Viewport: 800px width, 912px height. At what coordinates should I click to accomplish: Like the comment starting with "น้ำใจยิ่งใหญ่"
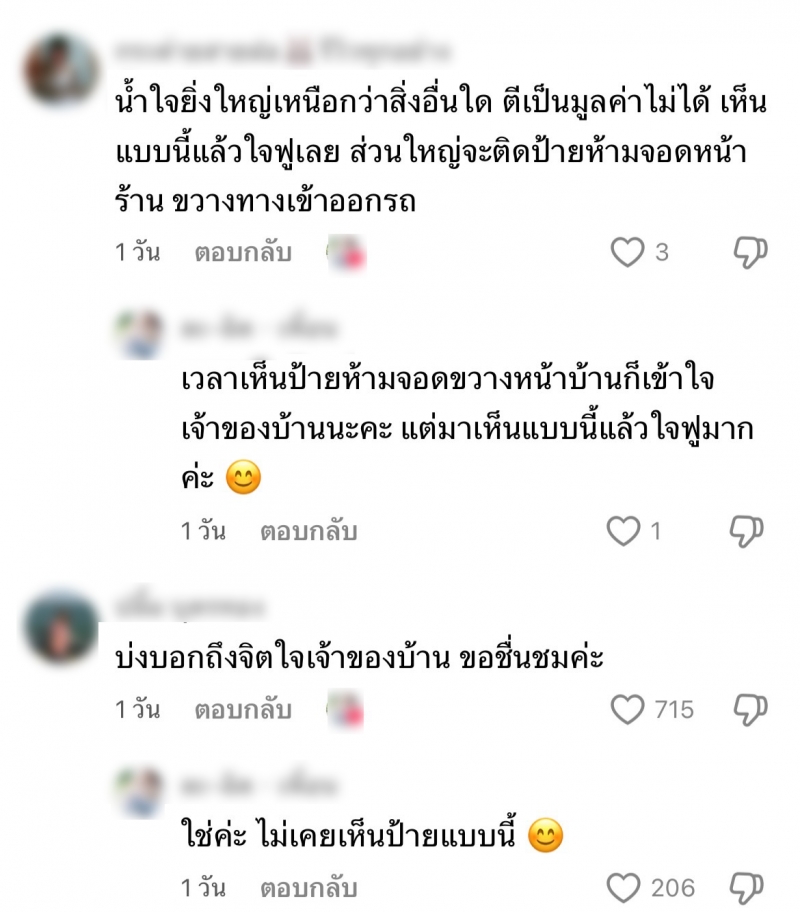(x=628, y=253)
